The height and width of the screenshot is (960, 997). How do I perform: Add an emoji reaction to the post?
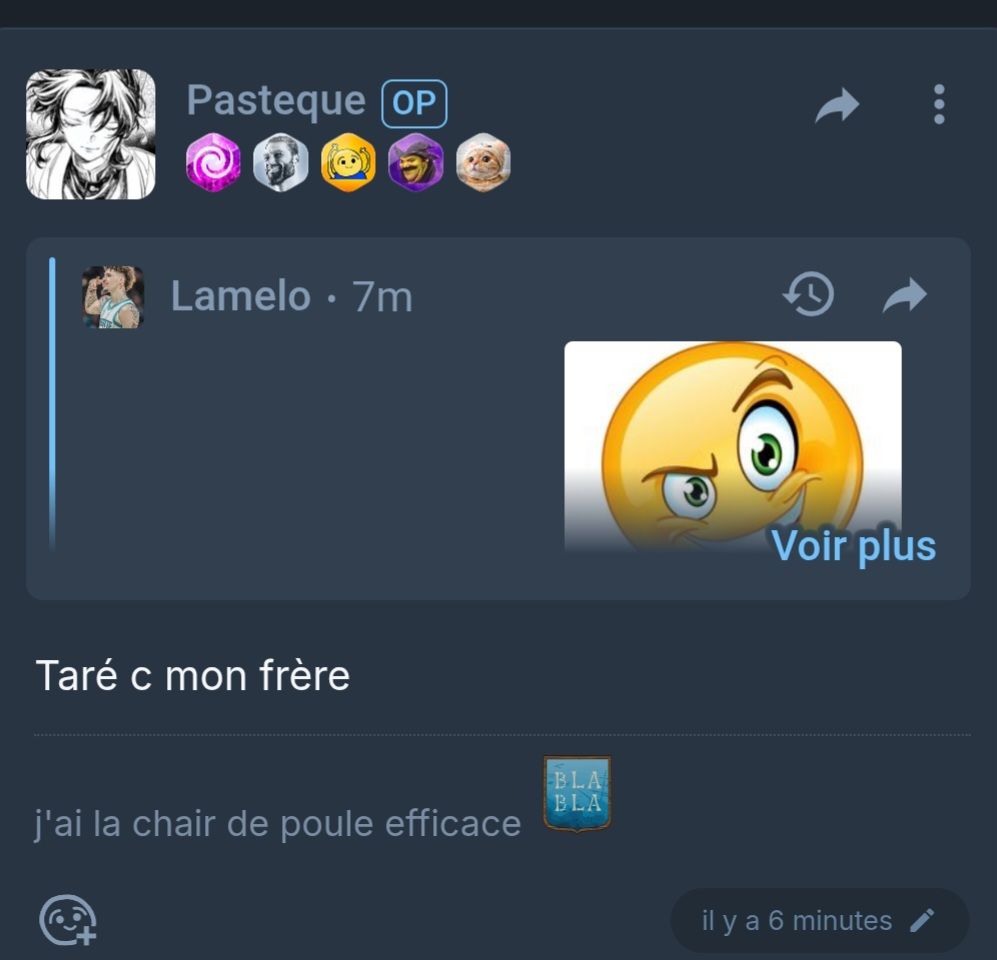[67, 920]
